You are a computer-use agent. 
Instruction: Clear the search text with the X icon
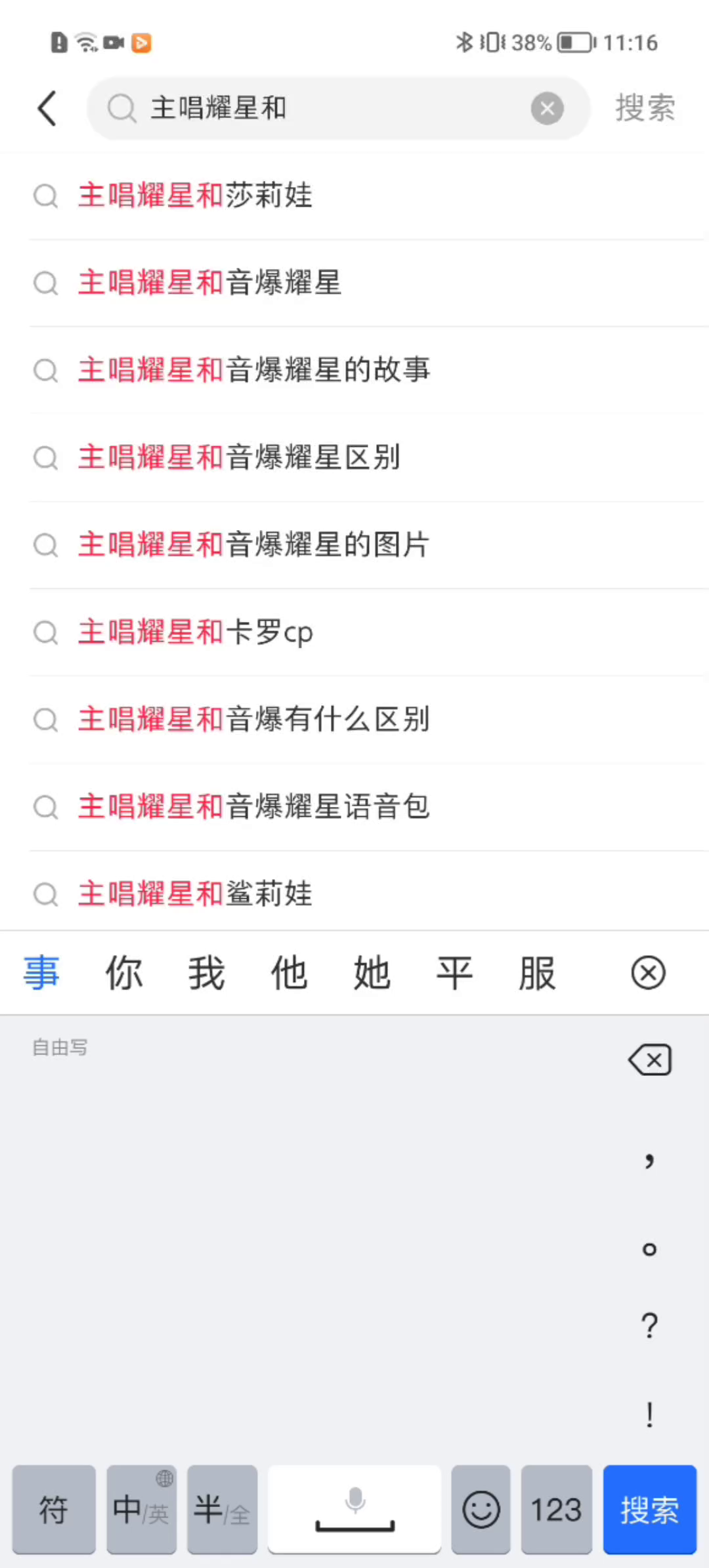(x=547, y=108)
